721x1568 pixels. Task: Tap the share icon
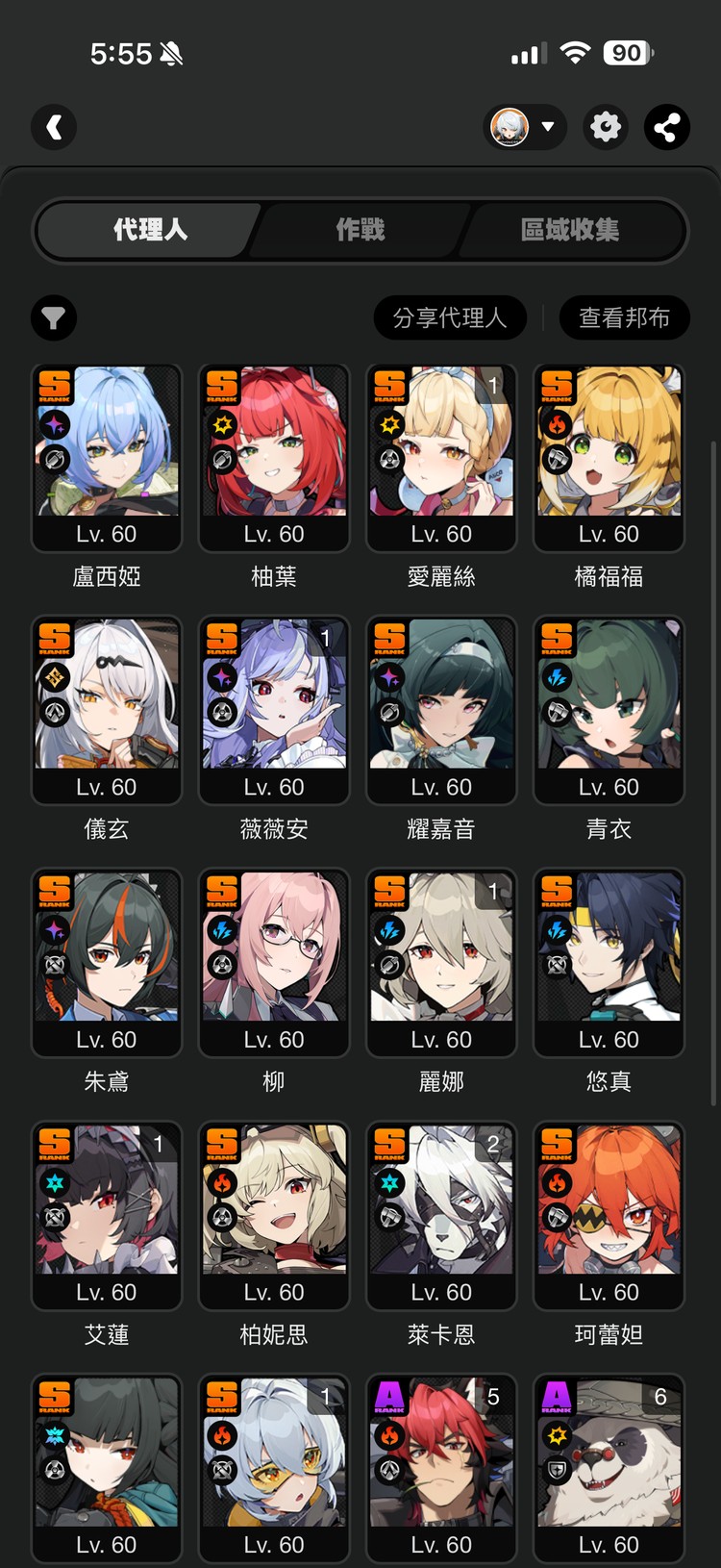pyautogui.click(x=666, y=127)
